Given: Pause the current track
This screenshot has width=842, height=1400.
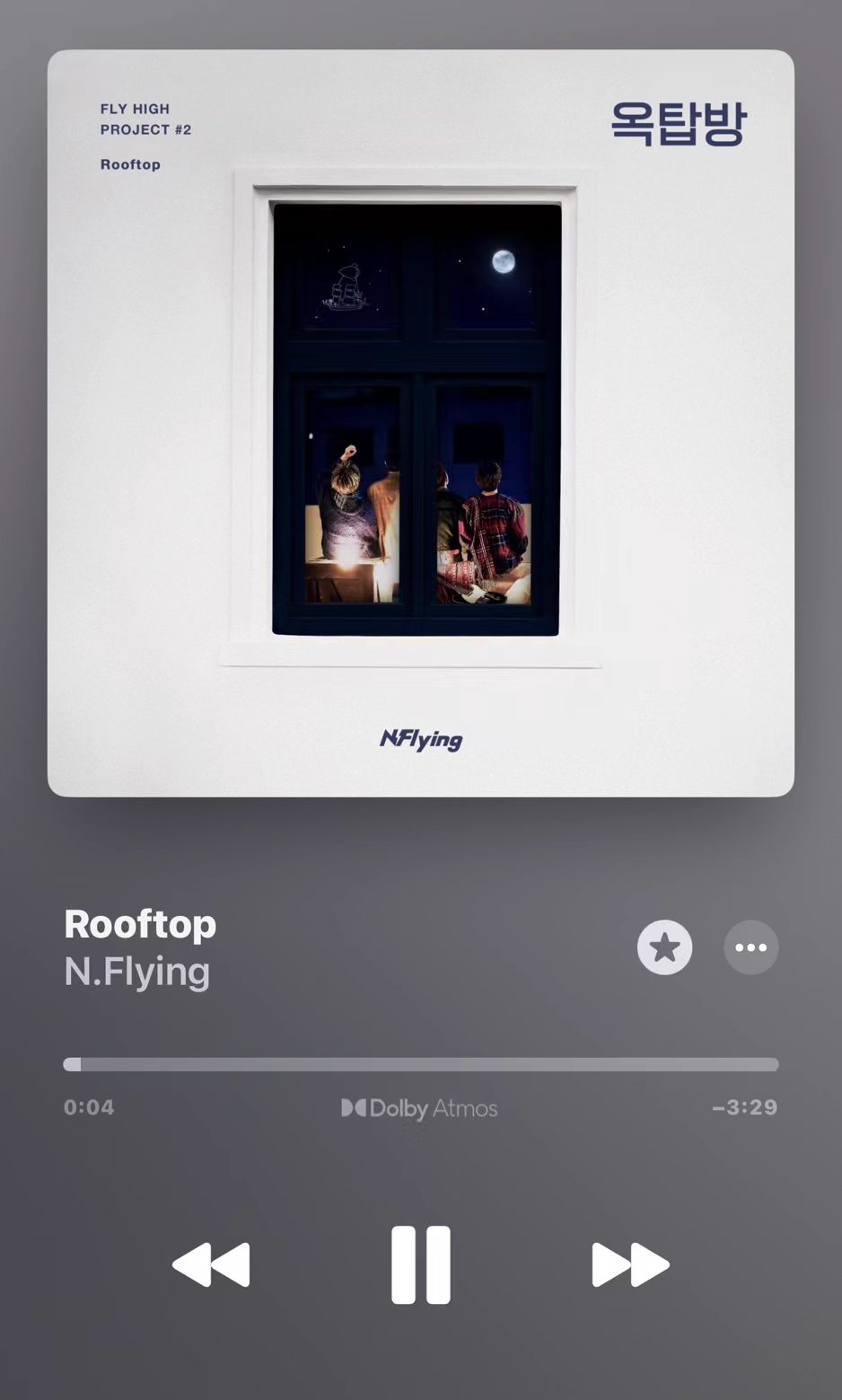Looking at the screenshot, I should 420,1264.
